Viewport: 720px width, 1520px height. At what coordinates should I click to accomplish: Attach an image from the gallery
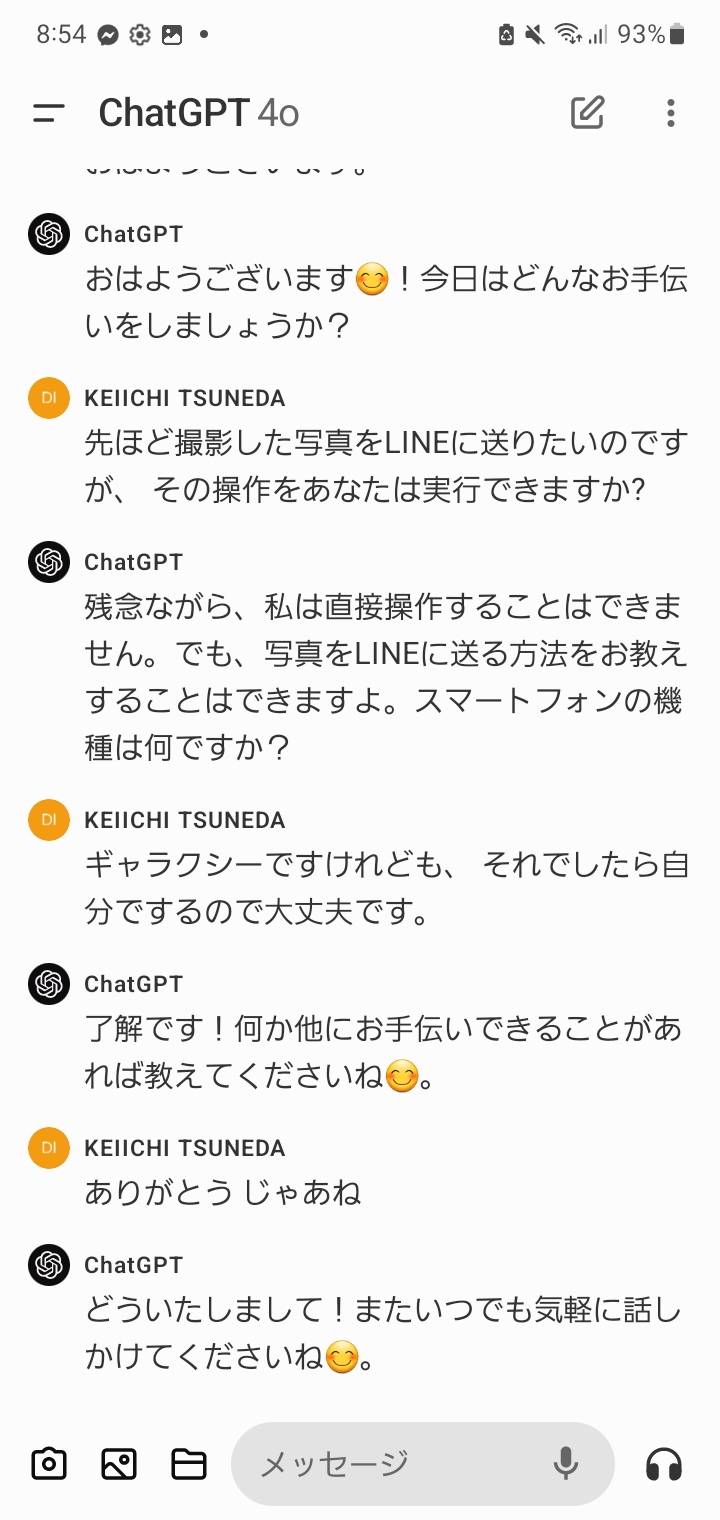click(x=119, y=1464)
